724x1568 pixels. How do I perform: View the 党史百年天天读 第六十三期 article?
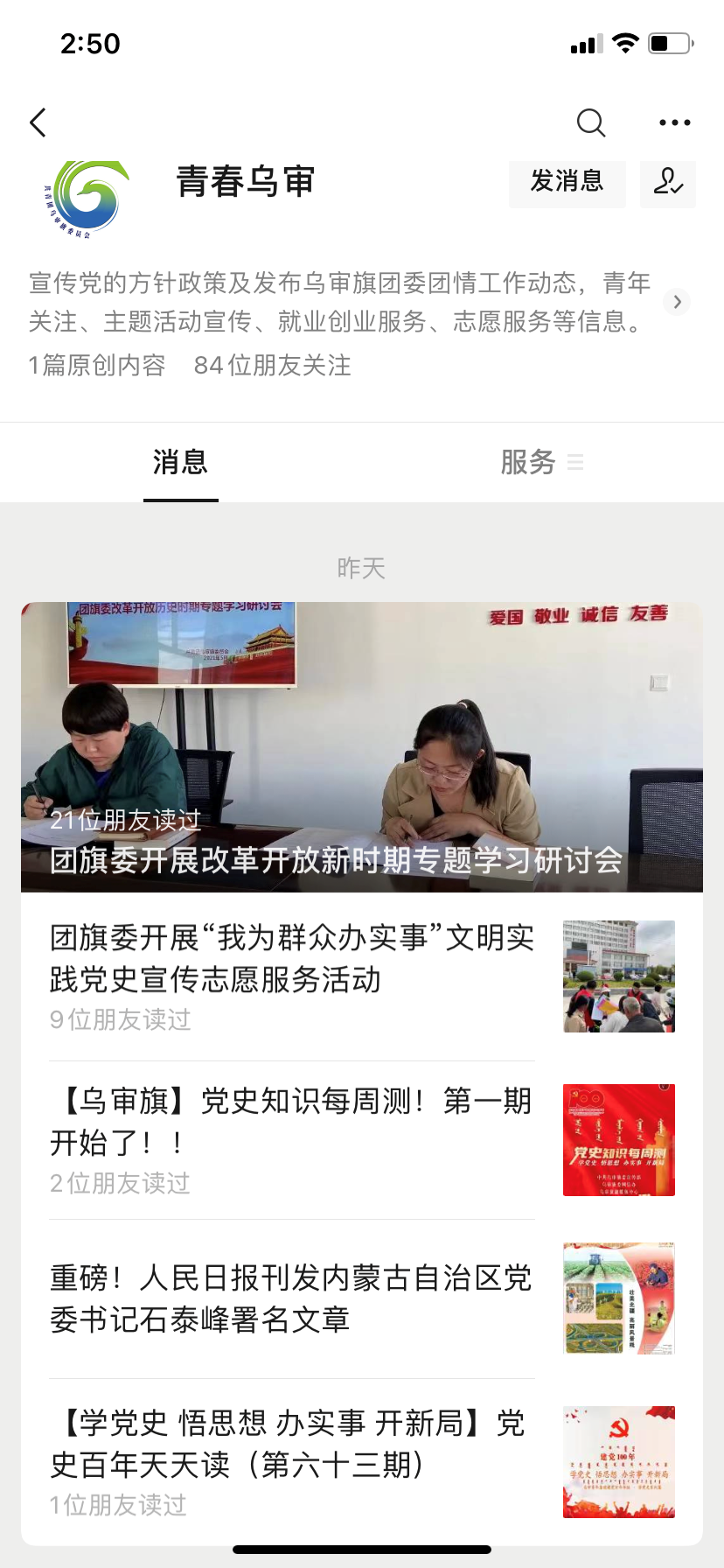(292, 1444)
